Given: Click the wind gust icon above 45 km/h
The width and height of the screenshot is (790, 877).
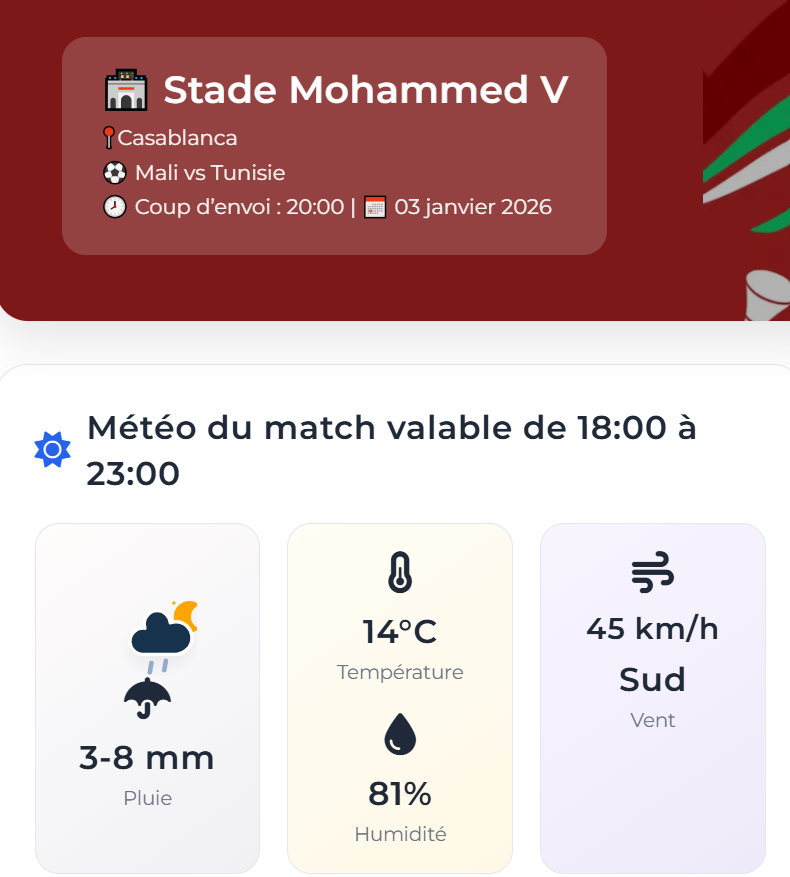Looking at the screenshot, I should point(652,573).
